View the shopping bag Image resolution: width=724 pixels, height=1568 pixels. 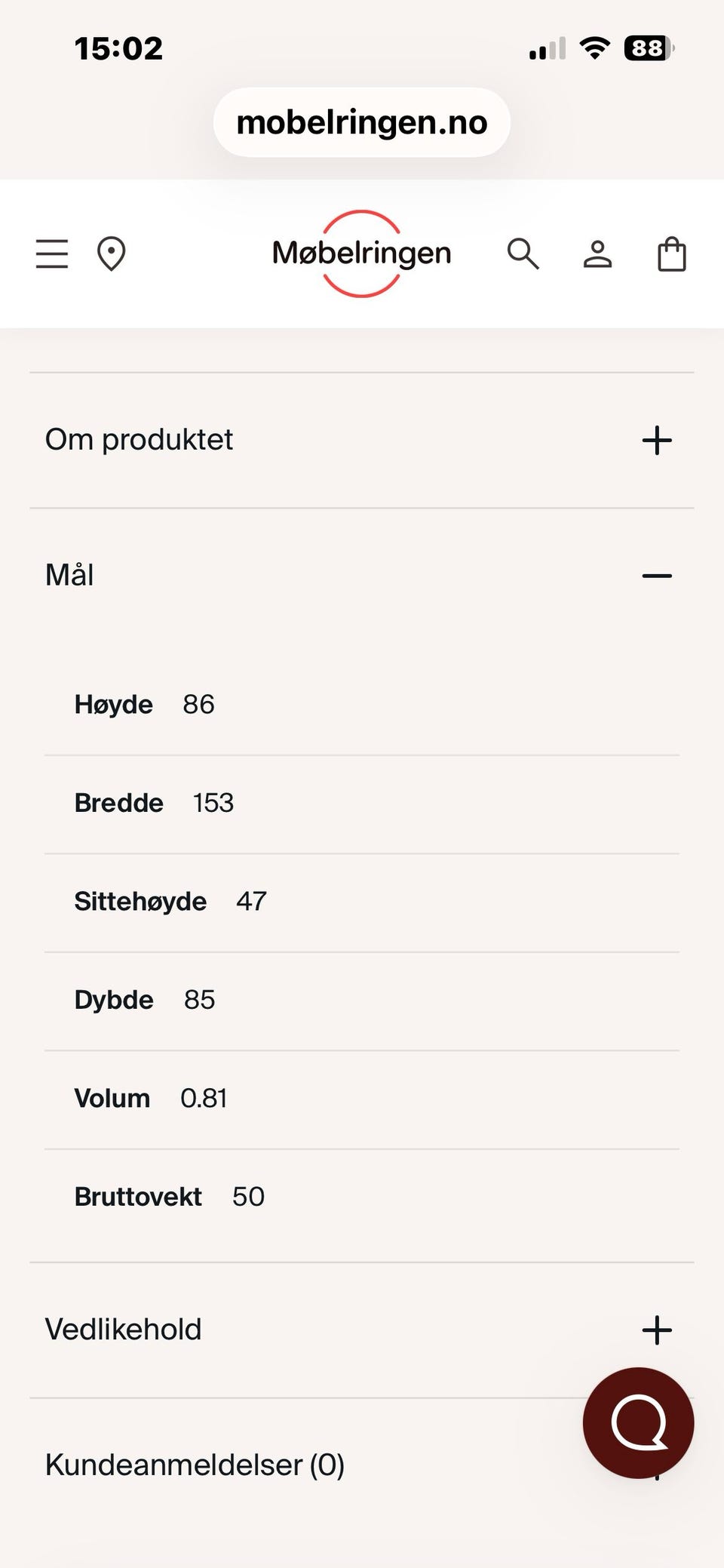[x=671, y=254]
